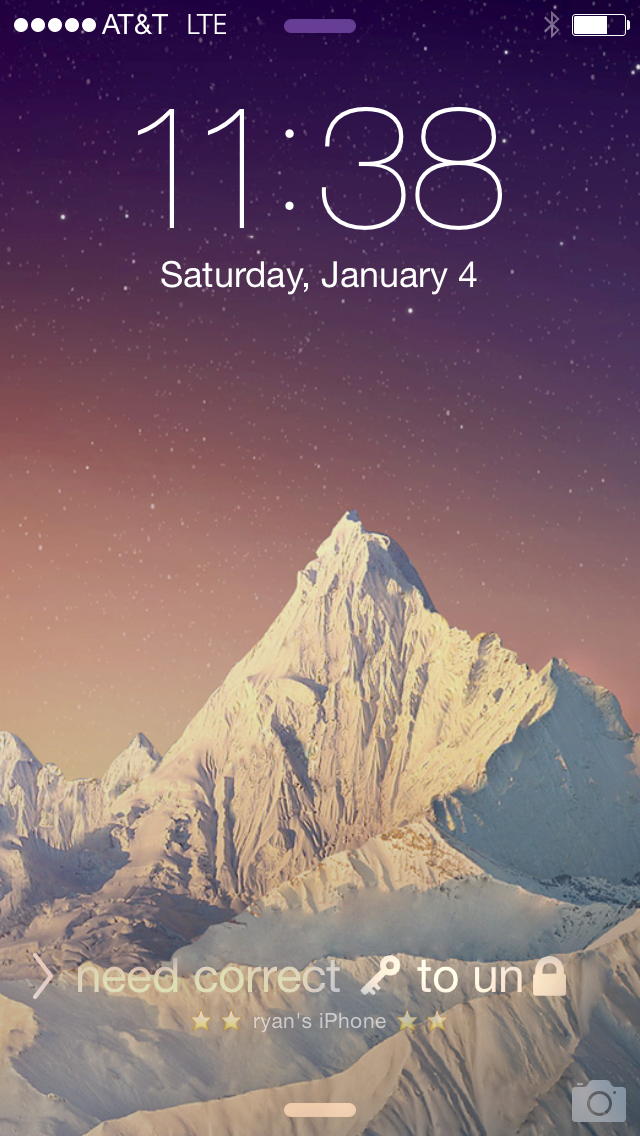This screenshot has width=640, height=1136.
Task: Tap the unlock slider above ryan's iPhone
Action: point(299,975)
